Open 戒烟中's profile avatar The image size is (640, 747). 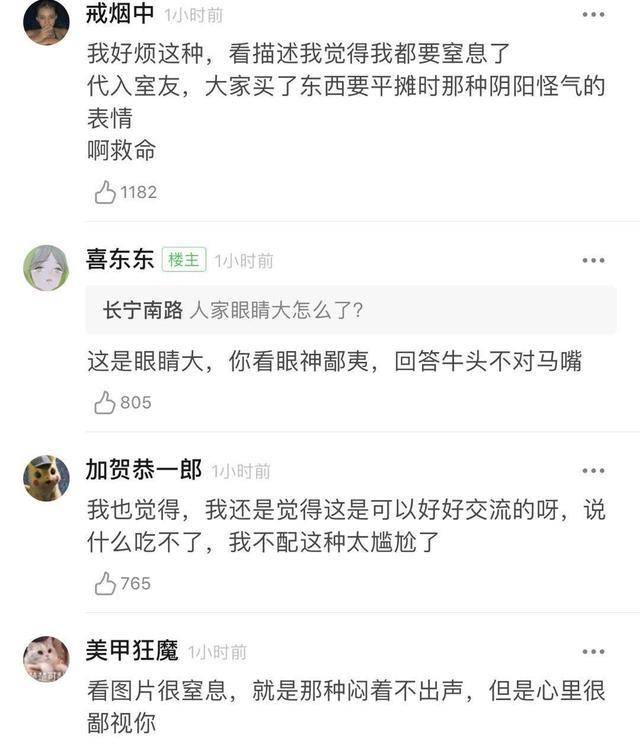pyautogui.click(x=46, y=21)
